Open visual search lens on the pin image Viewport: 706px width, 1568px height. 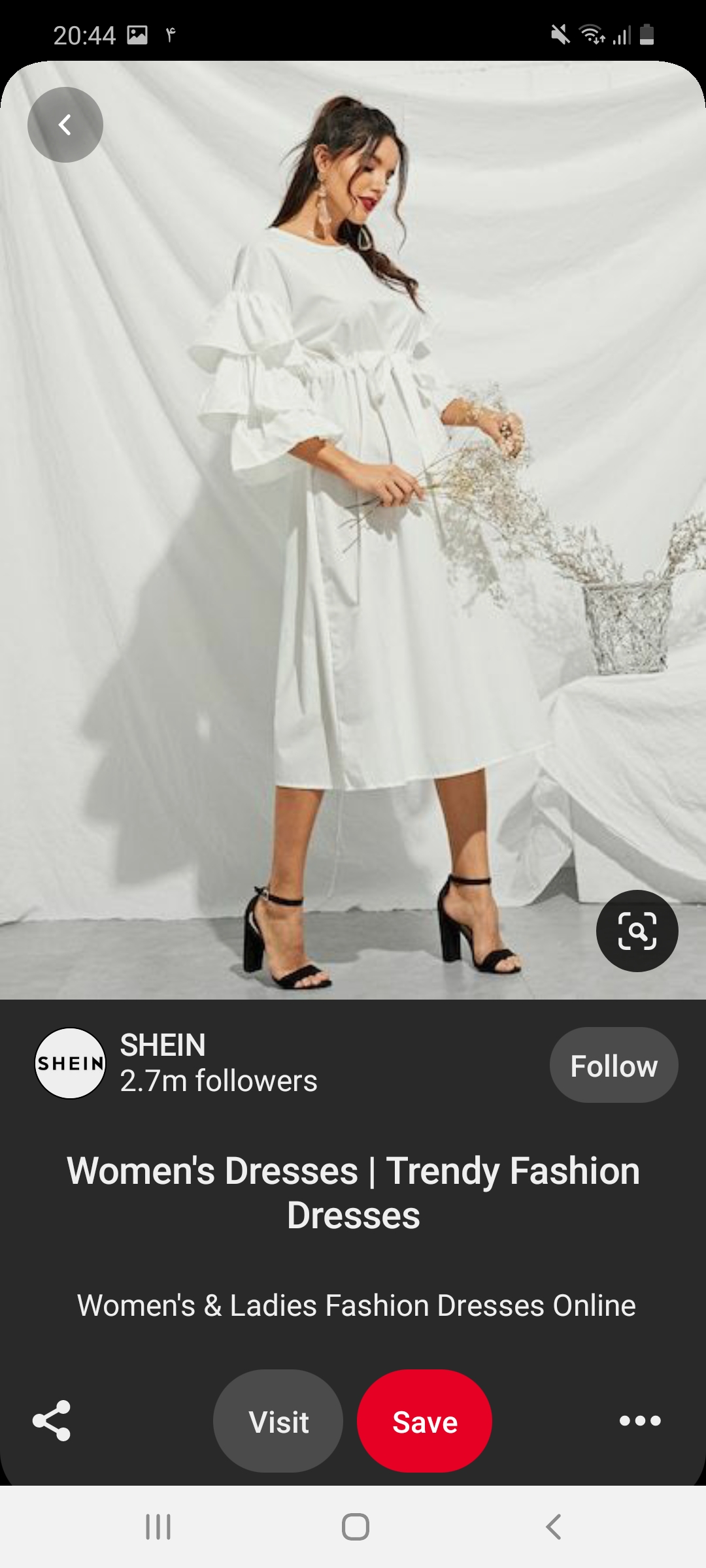click(637, 931)
